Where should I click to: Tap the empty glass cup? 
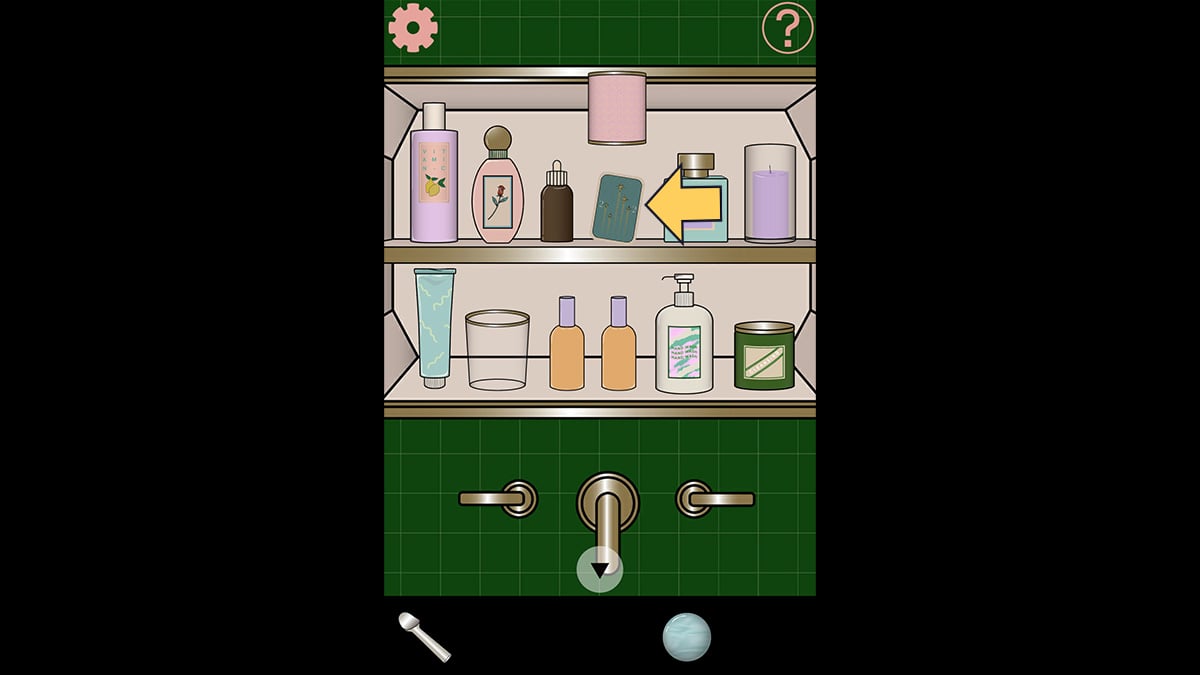pos(497,349)
